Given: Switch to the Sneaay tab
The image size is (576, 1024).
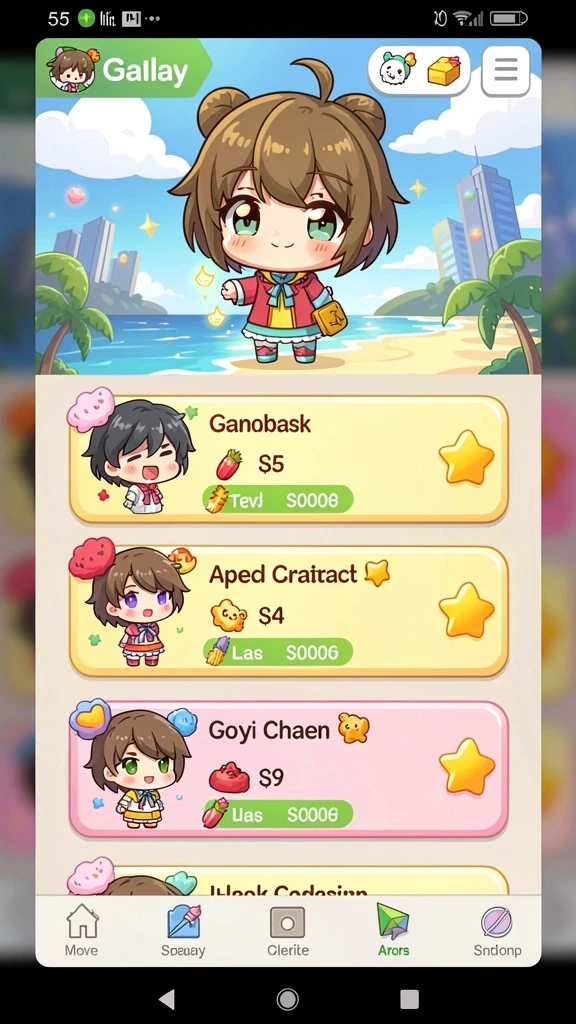Looking at the screenshot, I should coord(184,930).
